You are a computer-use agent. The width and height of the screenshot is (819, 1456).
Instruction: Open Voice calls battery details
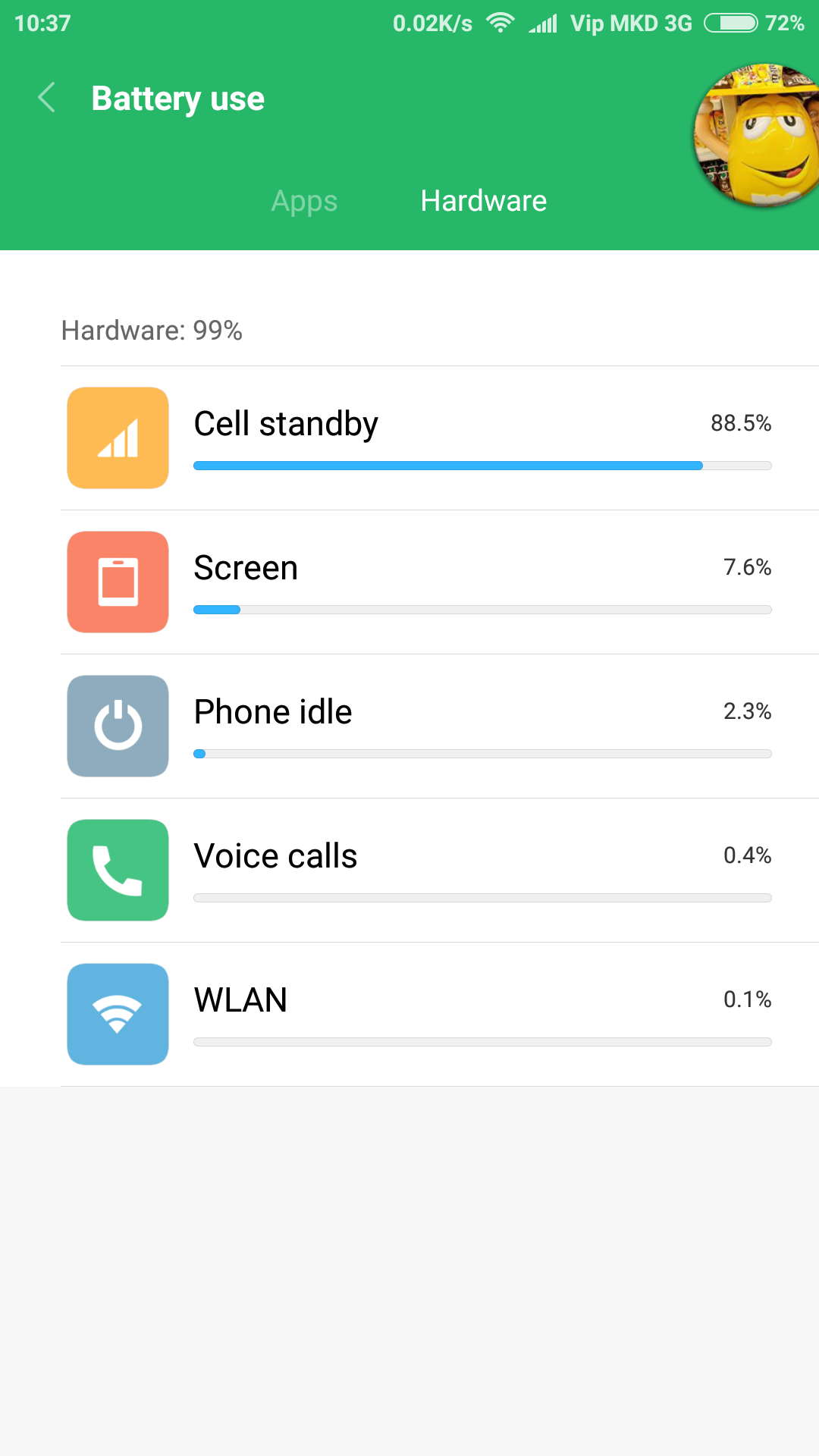tap(440, 871)
